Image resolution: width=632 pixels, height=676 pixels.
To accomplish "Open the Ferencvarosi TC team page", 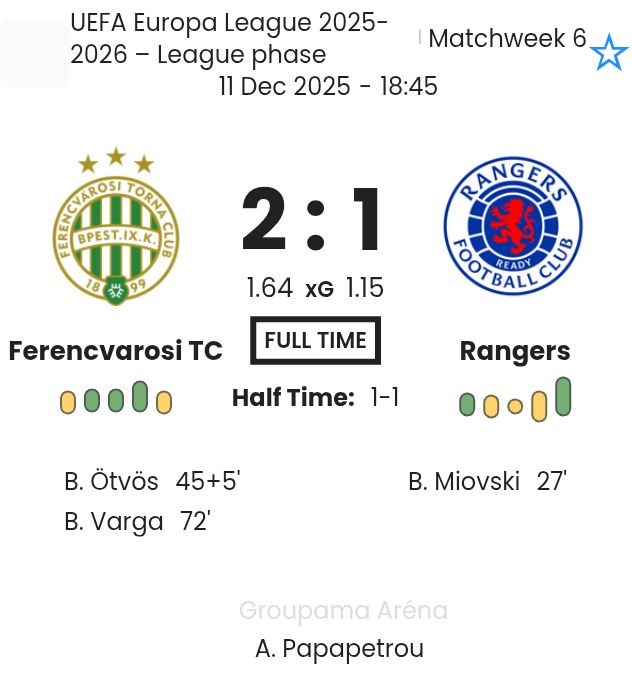I will click(115, 351).
